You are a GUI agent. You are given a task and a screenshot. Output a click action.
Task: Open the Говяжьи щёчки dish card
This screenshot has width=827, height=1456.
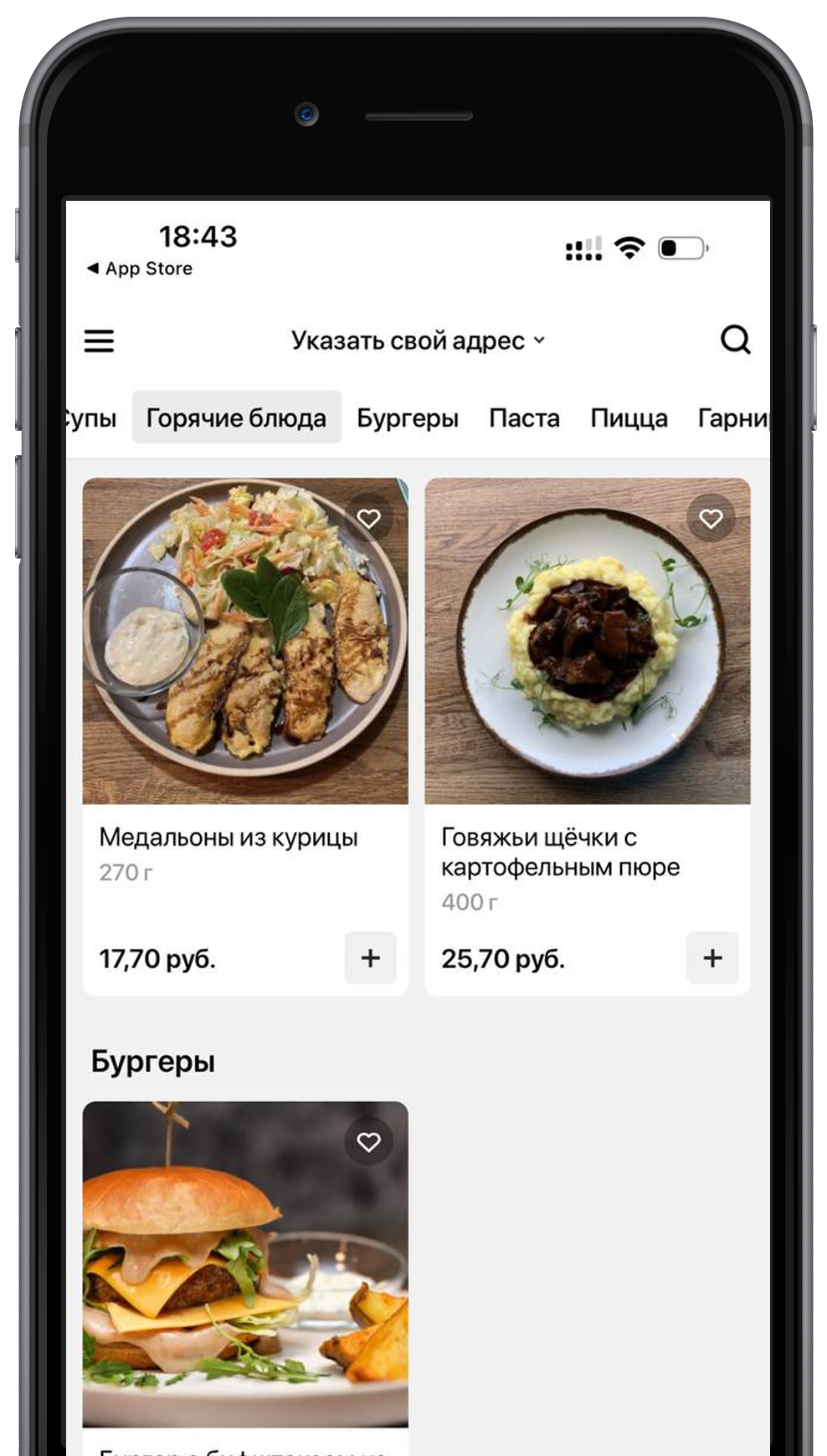click(587, 642)
